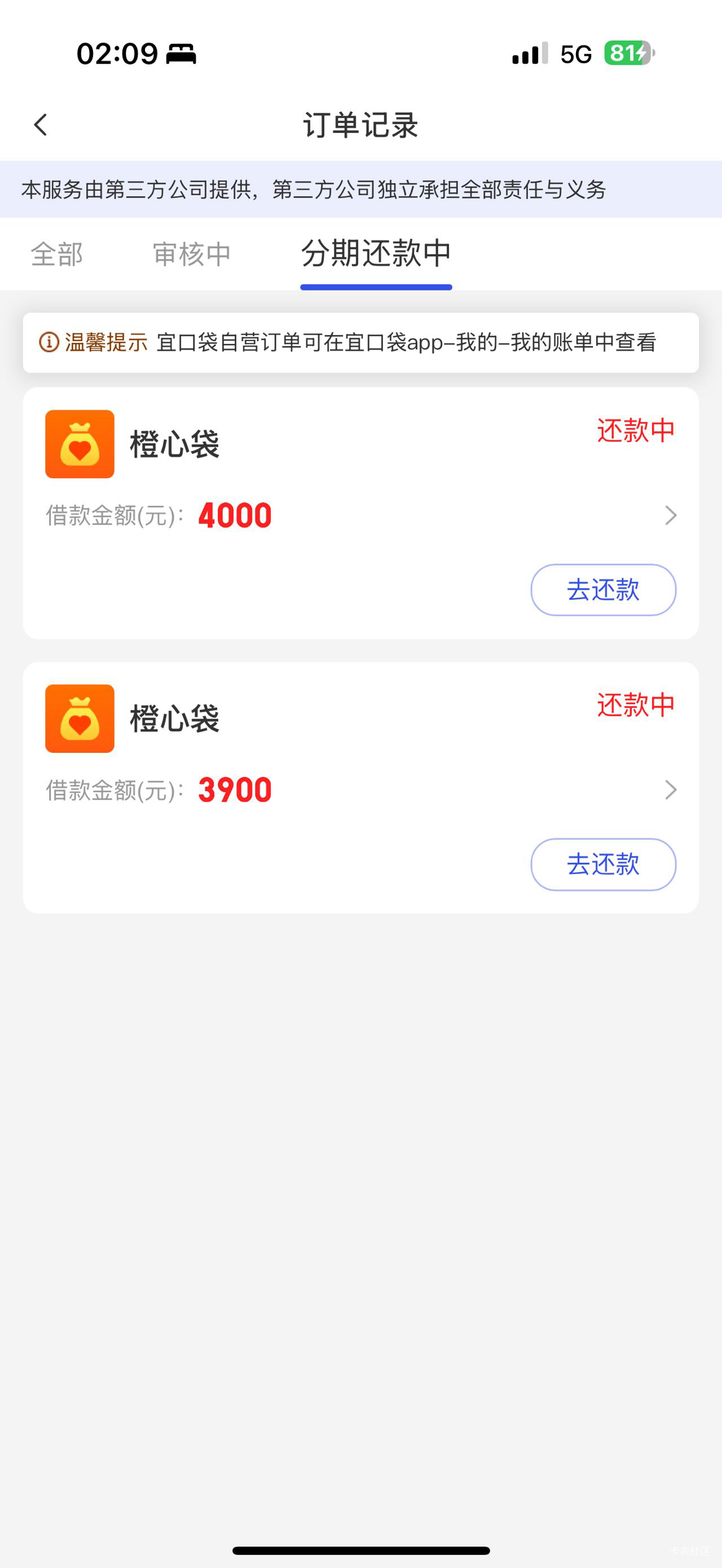The width and height of the screenshot is (722, 1568).
Task: Select the 分期还款中 tab
Action: (376, 253)
